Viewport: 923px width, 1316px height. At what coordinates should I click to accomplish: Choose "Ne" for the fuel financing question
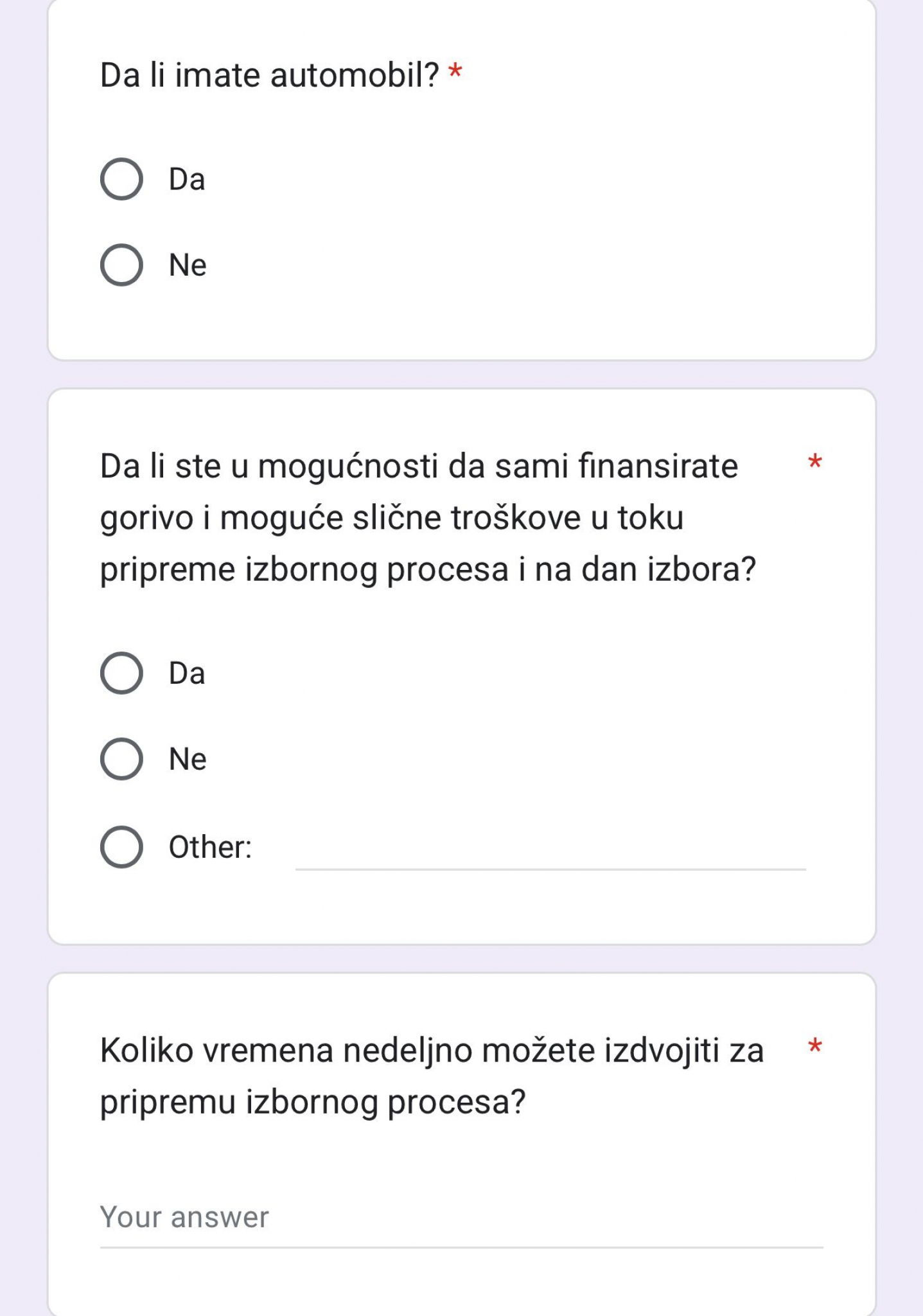[121, 760]
